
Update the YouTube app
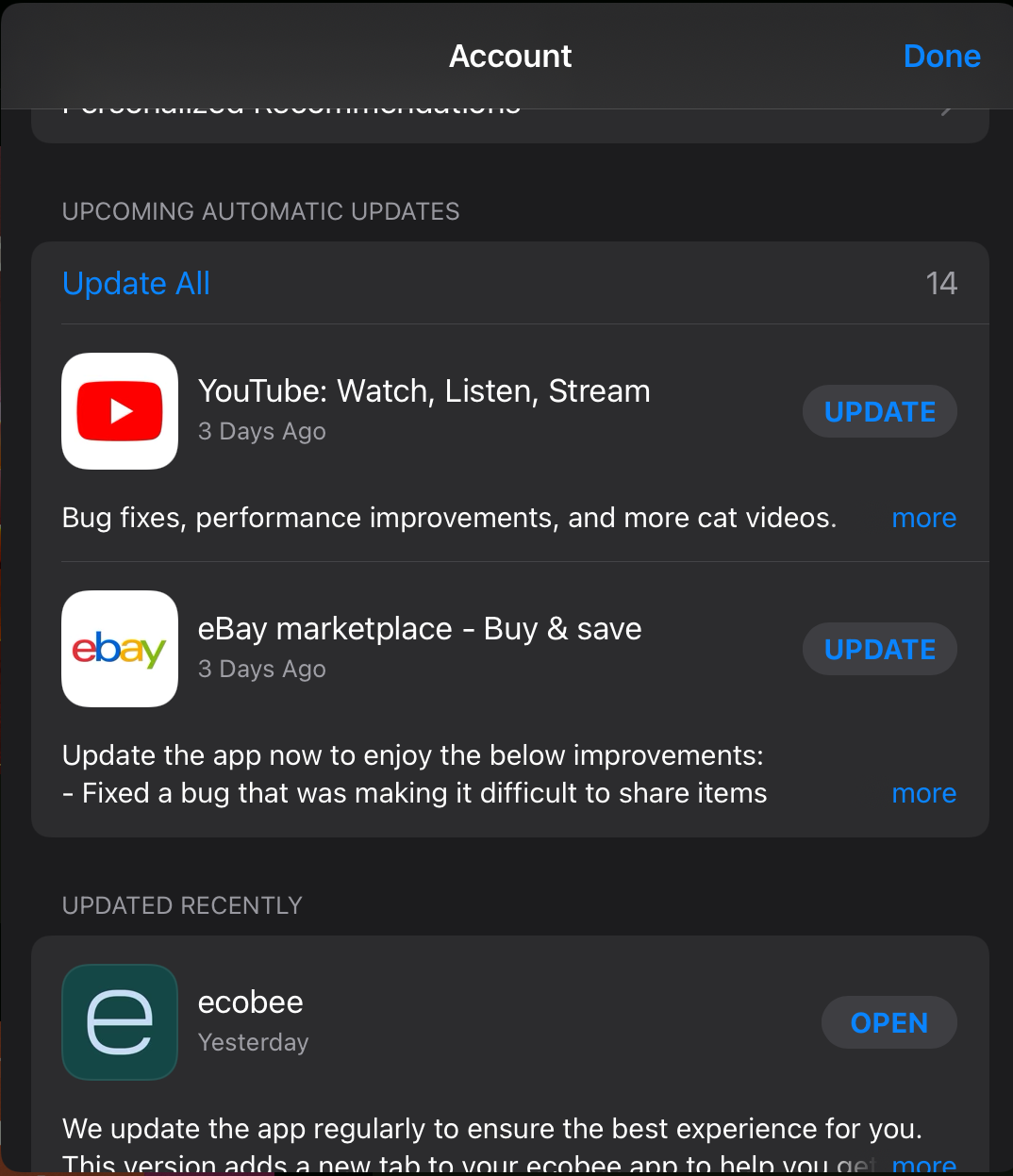879,412
